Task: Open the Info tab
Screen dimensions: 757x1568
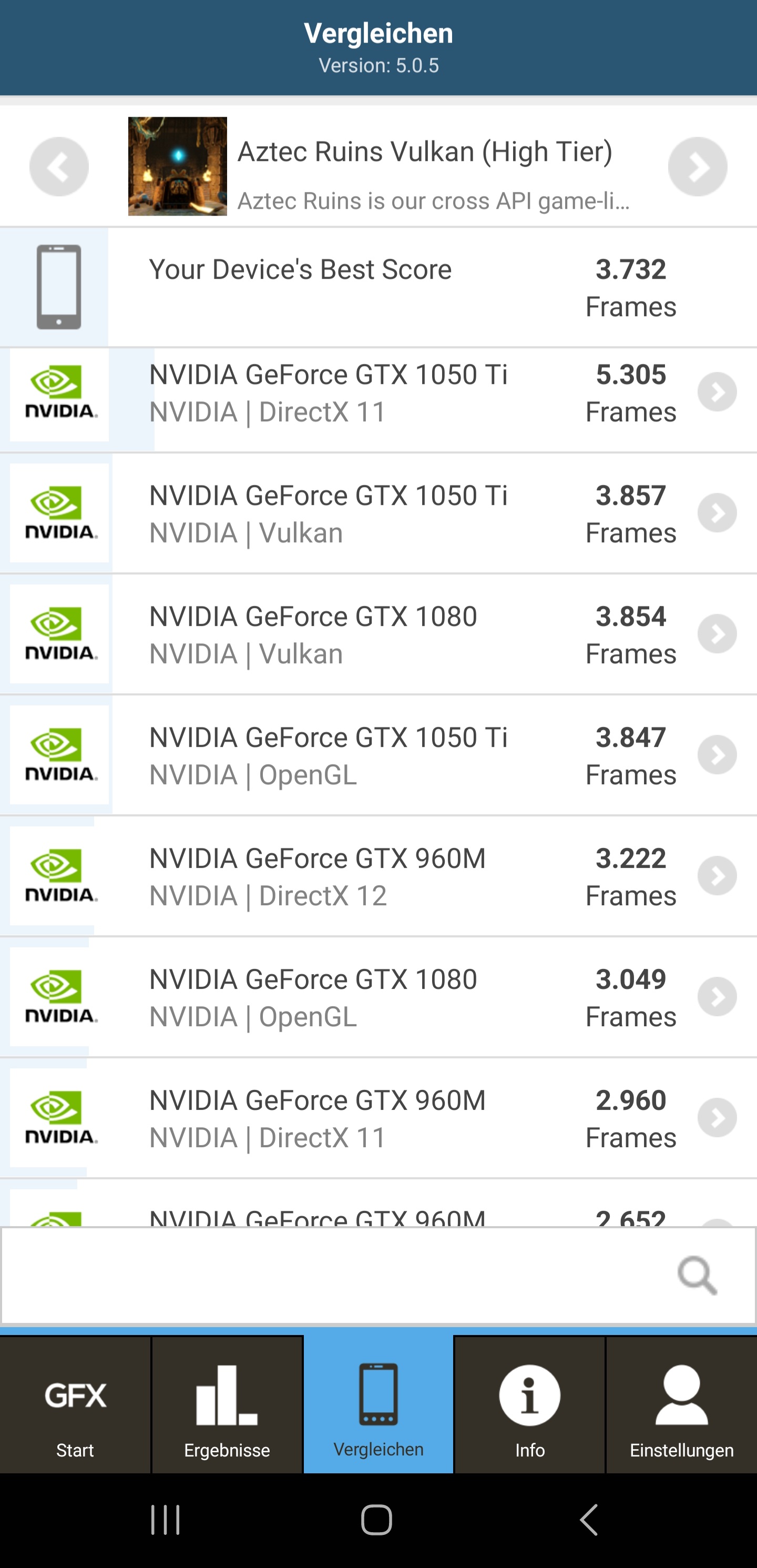Action: click(529, 1405)
